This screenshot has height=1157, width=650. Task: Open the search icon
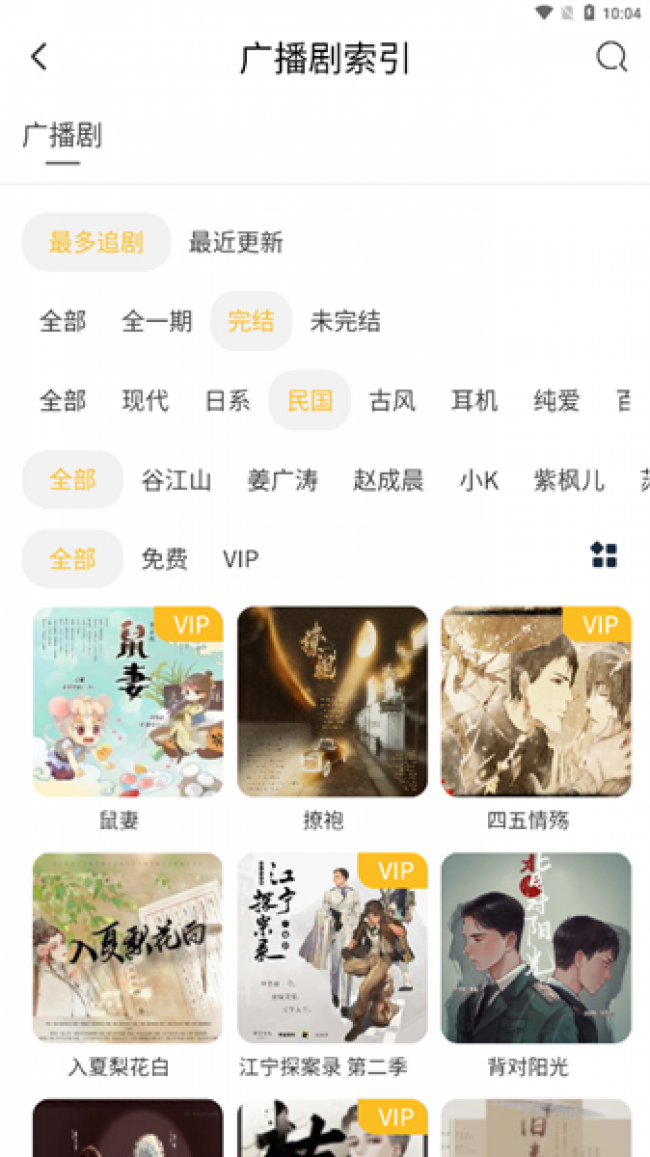tap(612, 57)
